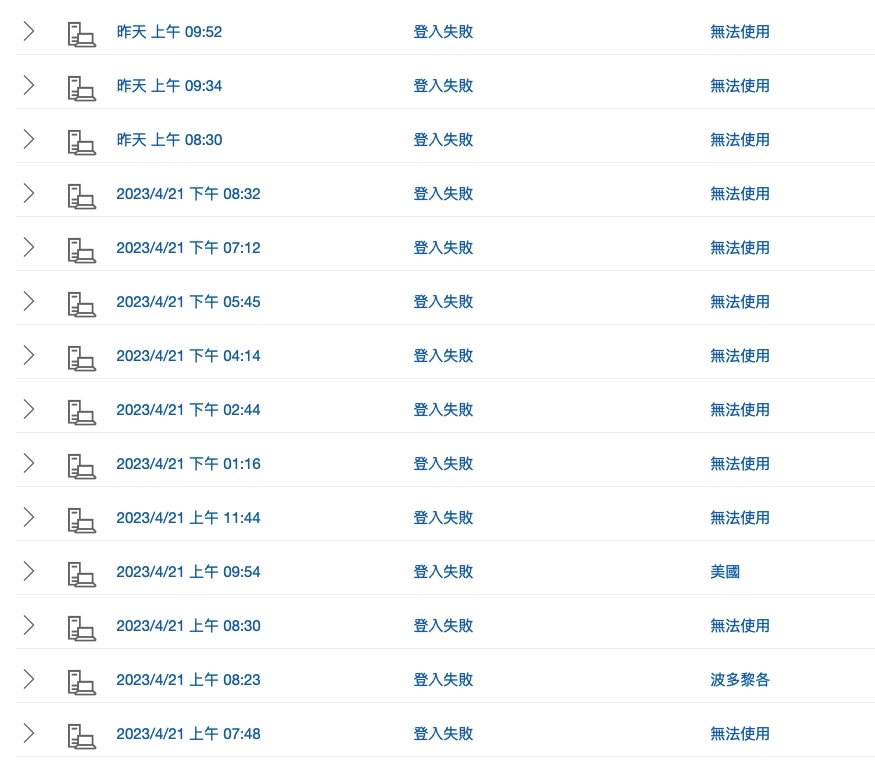The height and width of the screenshot is (765, 875).
Task: Expand the 昨天 上午 09:52 sign-in entry
Action: coord(28,32)
